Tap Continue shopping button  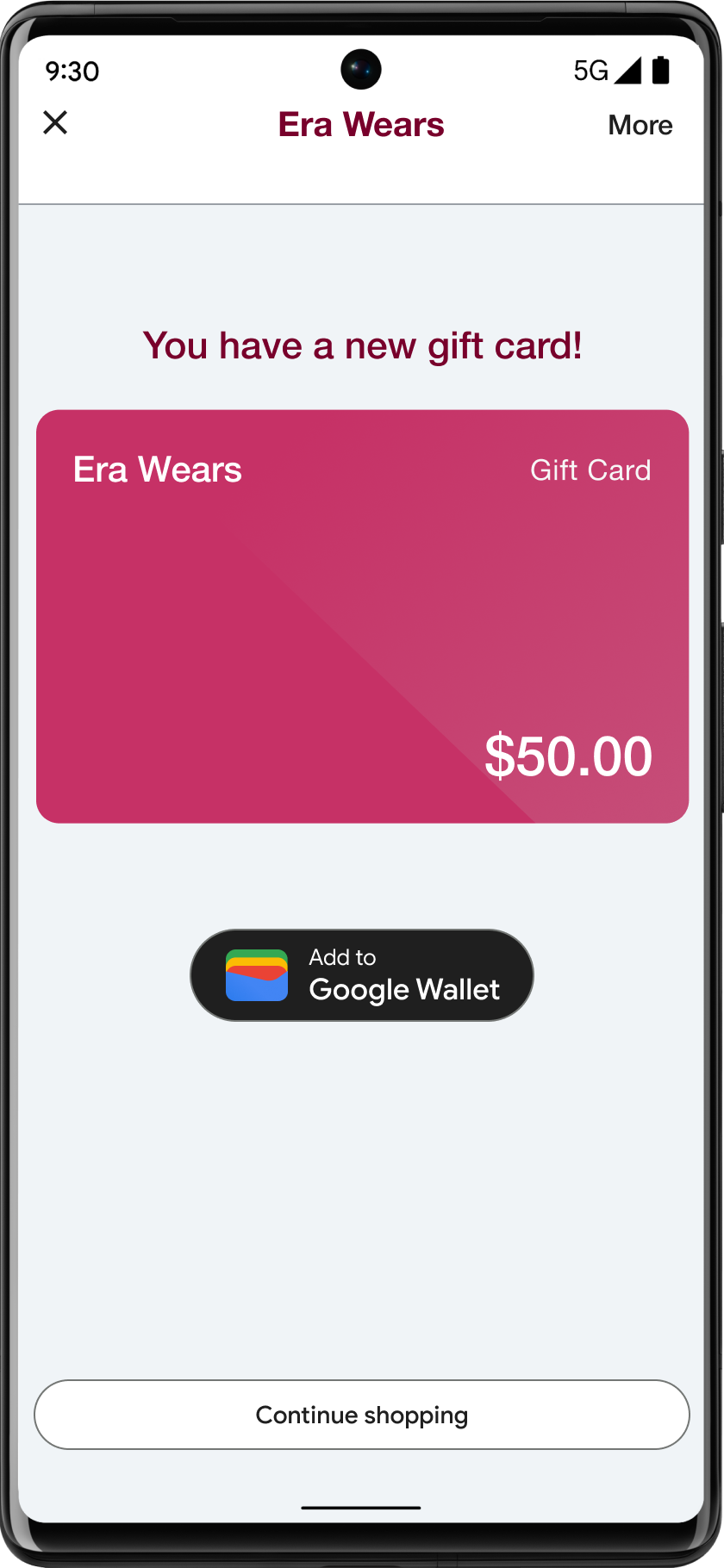click(362, 1415)
